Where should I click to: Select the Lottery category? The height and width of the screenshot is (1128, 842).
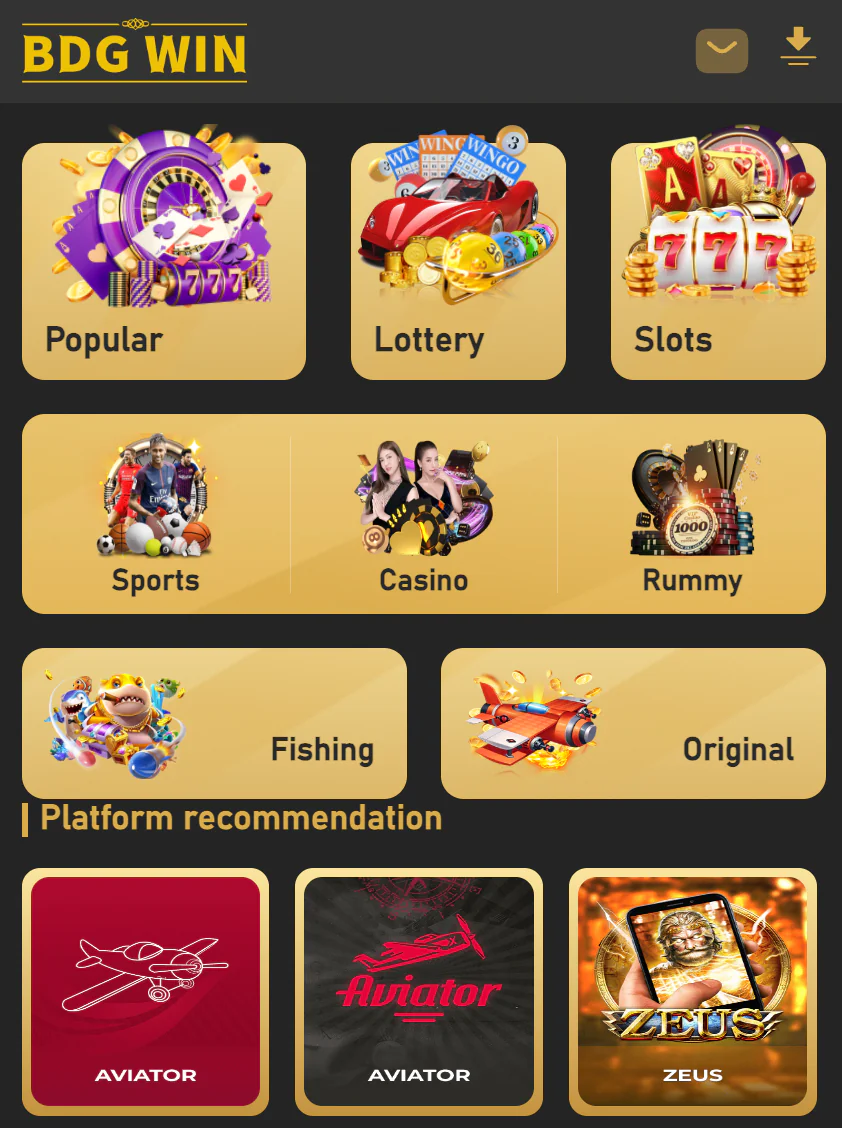pyautogui.click(x=458, y=262)
